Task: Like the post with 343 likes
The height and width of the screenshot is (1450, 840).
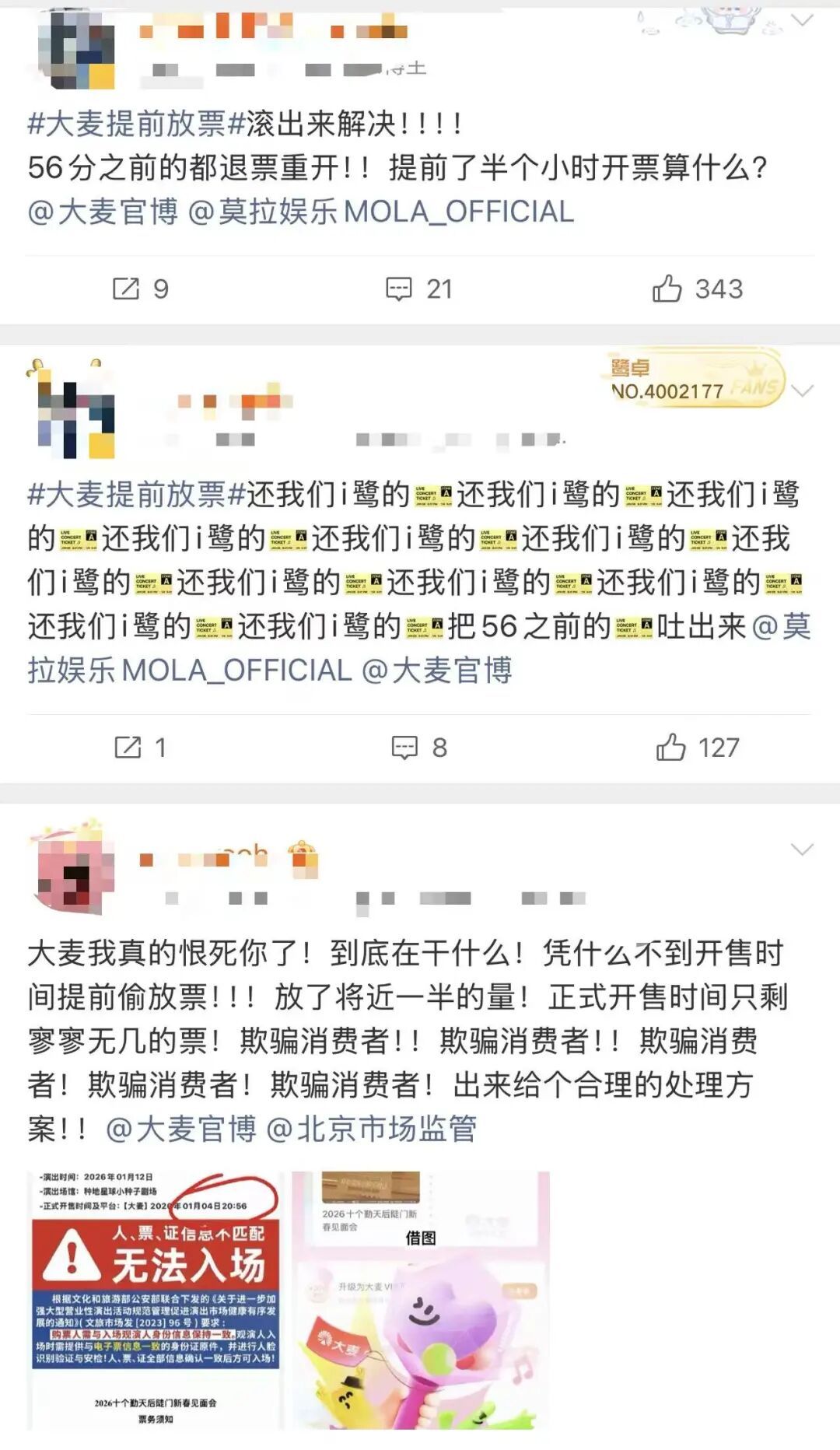Action: (x=697, y=289)
